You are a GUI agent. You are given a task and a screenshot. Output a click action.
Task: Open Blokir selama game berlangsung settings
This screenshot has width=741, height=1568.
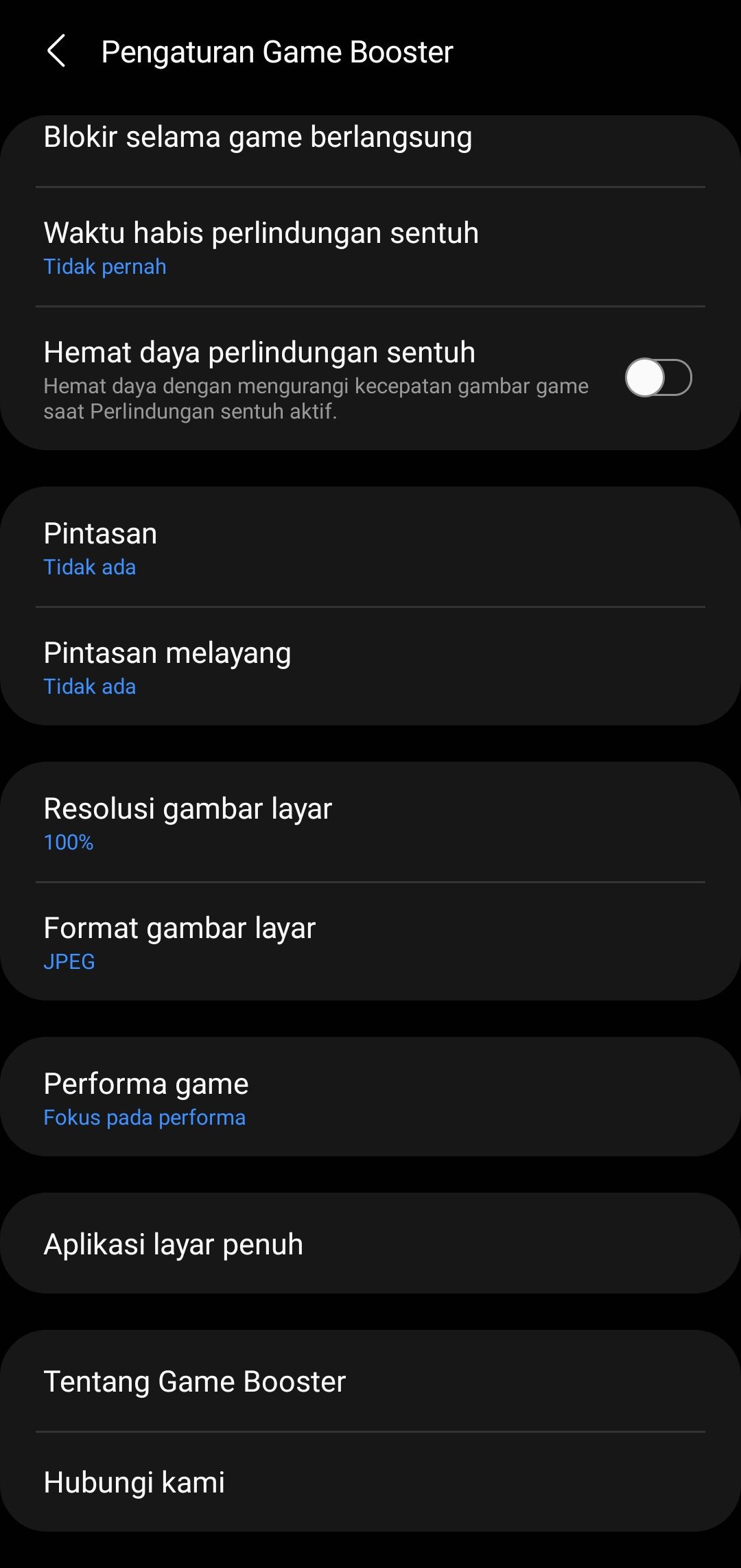257,137
